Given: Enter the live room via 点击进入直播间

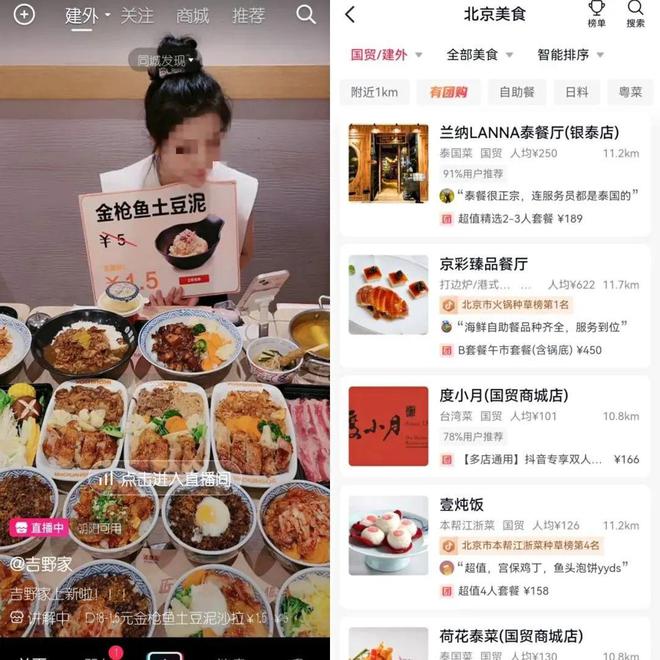Looking at the screenshot, I should click(166, 479).
